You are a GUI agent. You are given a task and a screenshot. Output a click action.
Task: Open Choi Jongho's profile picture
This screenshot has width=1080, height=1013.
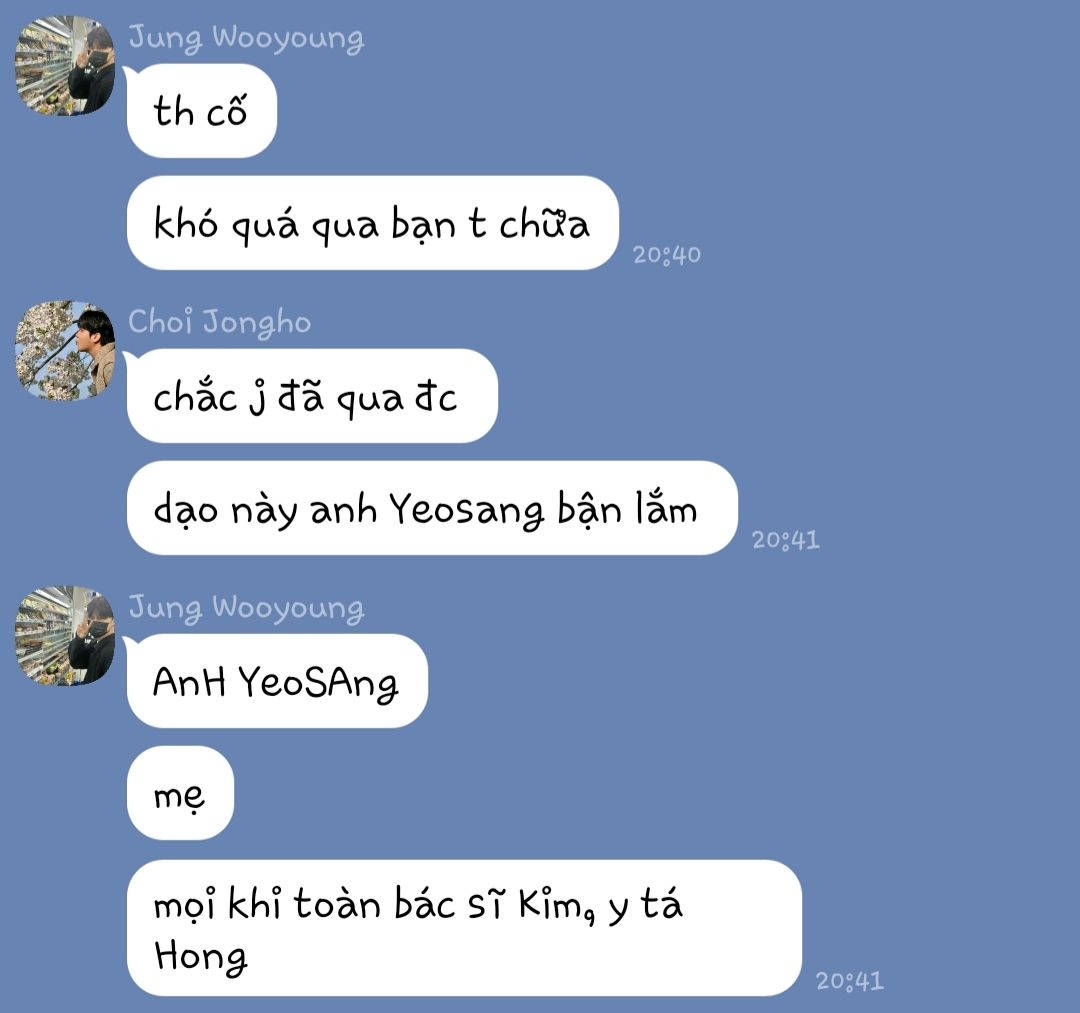[x=65, y=351]
